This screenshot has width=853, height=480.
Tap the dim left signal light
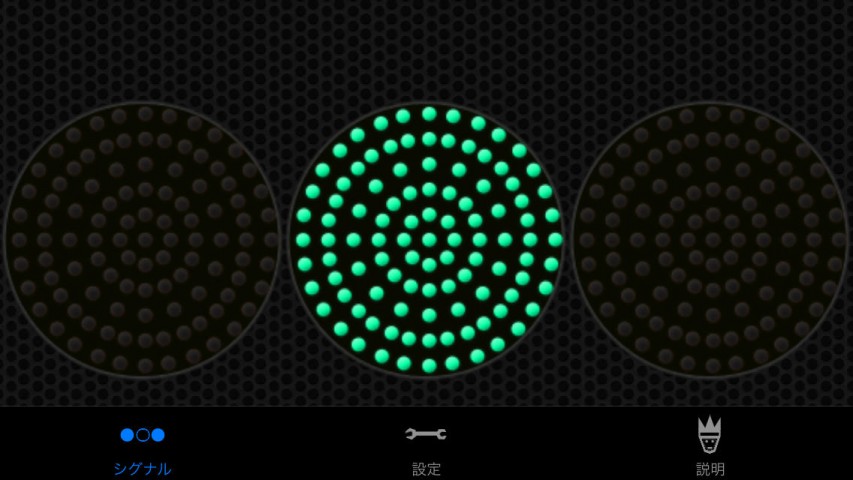(142, 240)
